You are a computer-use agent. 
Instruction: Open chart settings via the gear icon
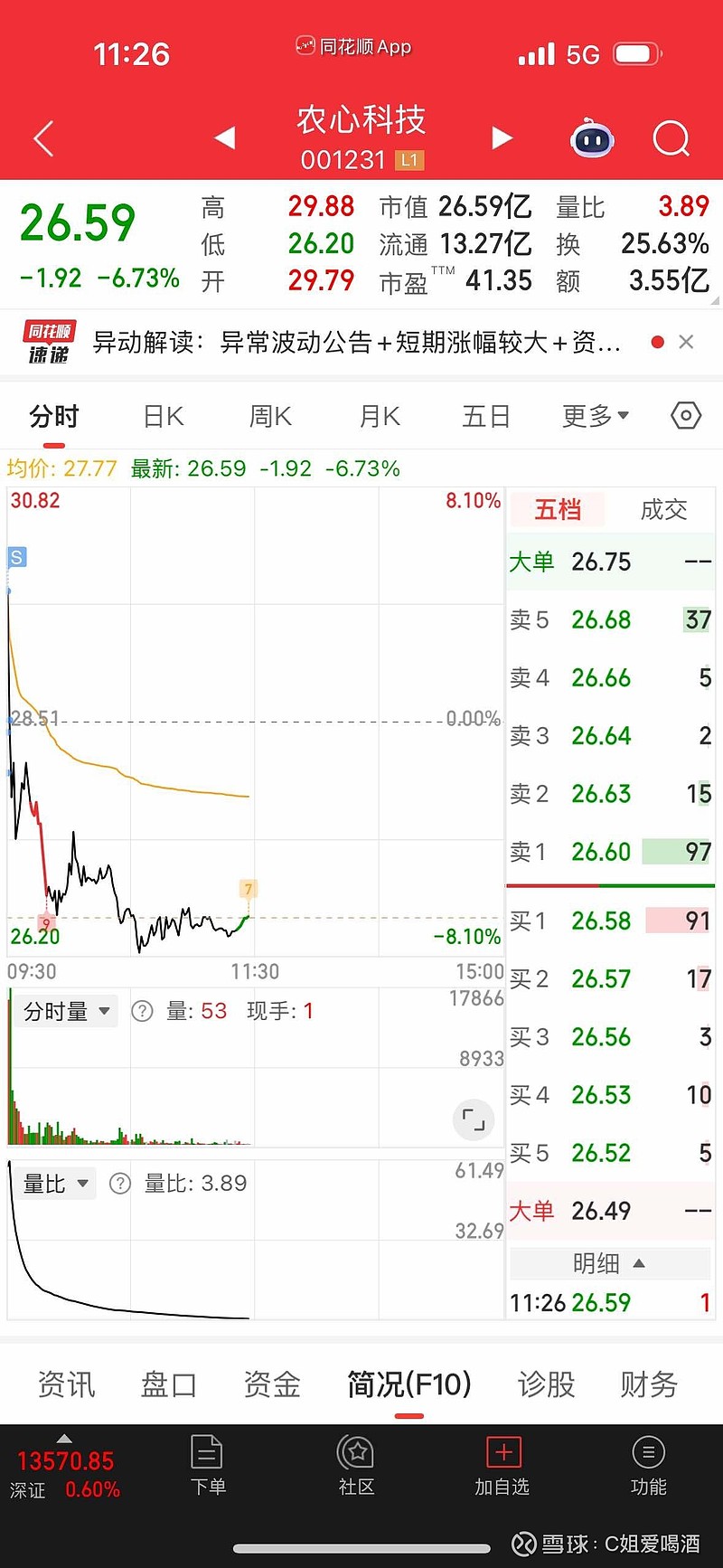[685, 415]
